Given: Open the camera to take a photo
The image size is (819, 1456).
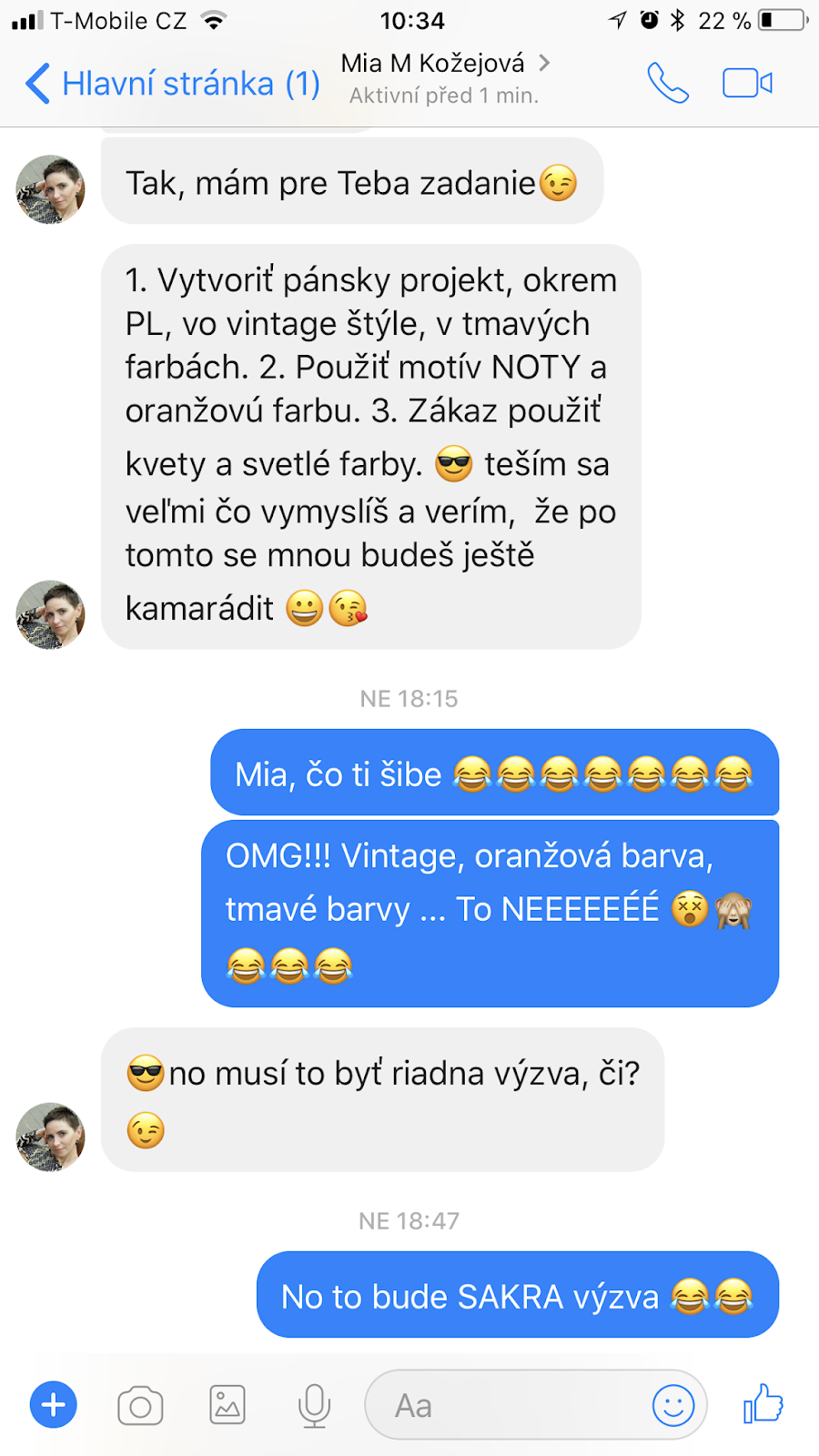Looking at the screenshot, I should tap(140, 1406).
